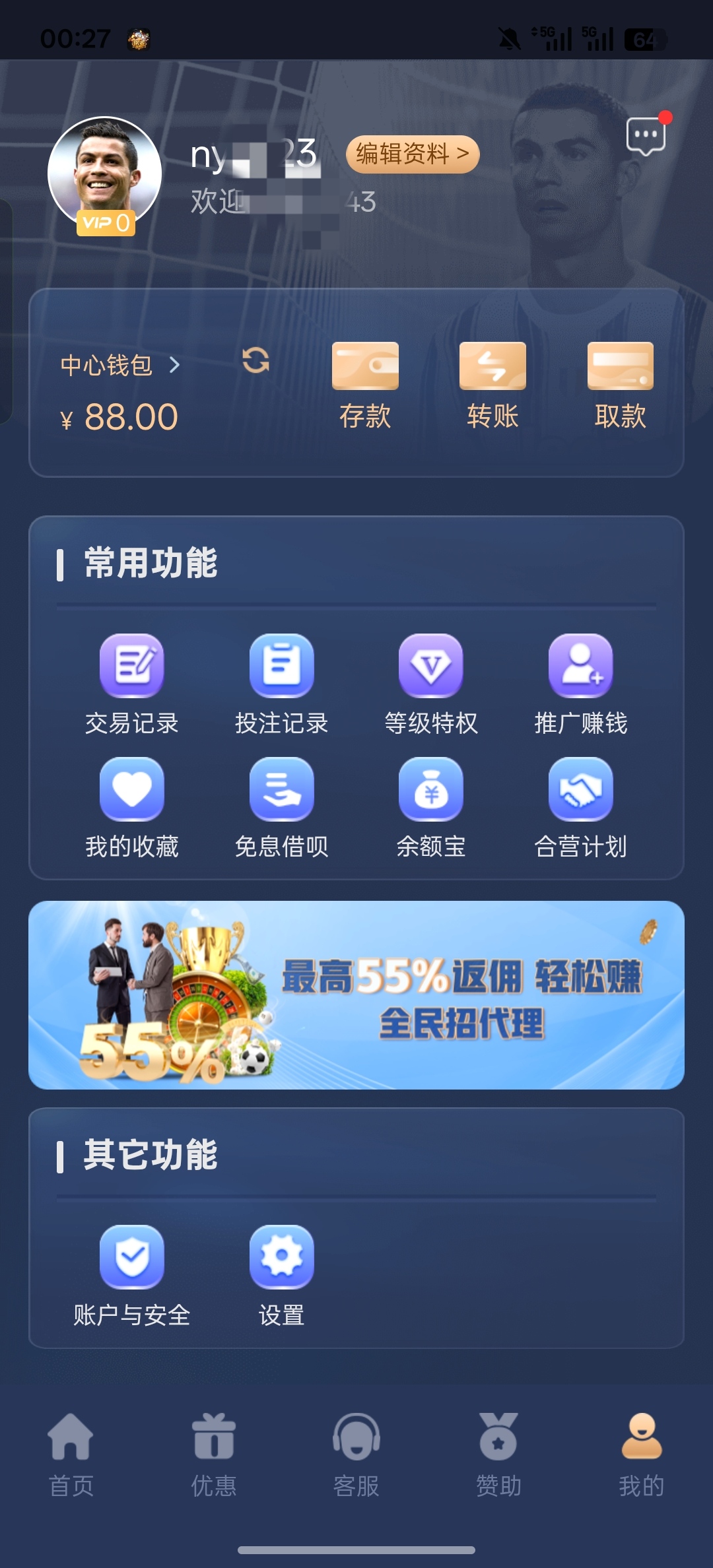Open the messages icon with red dot
This screenshot has height=1568, width=713.
(646, 136)
